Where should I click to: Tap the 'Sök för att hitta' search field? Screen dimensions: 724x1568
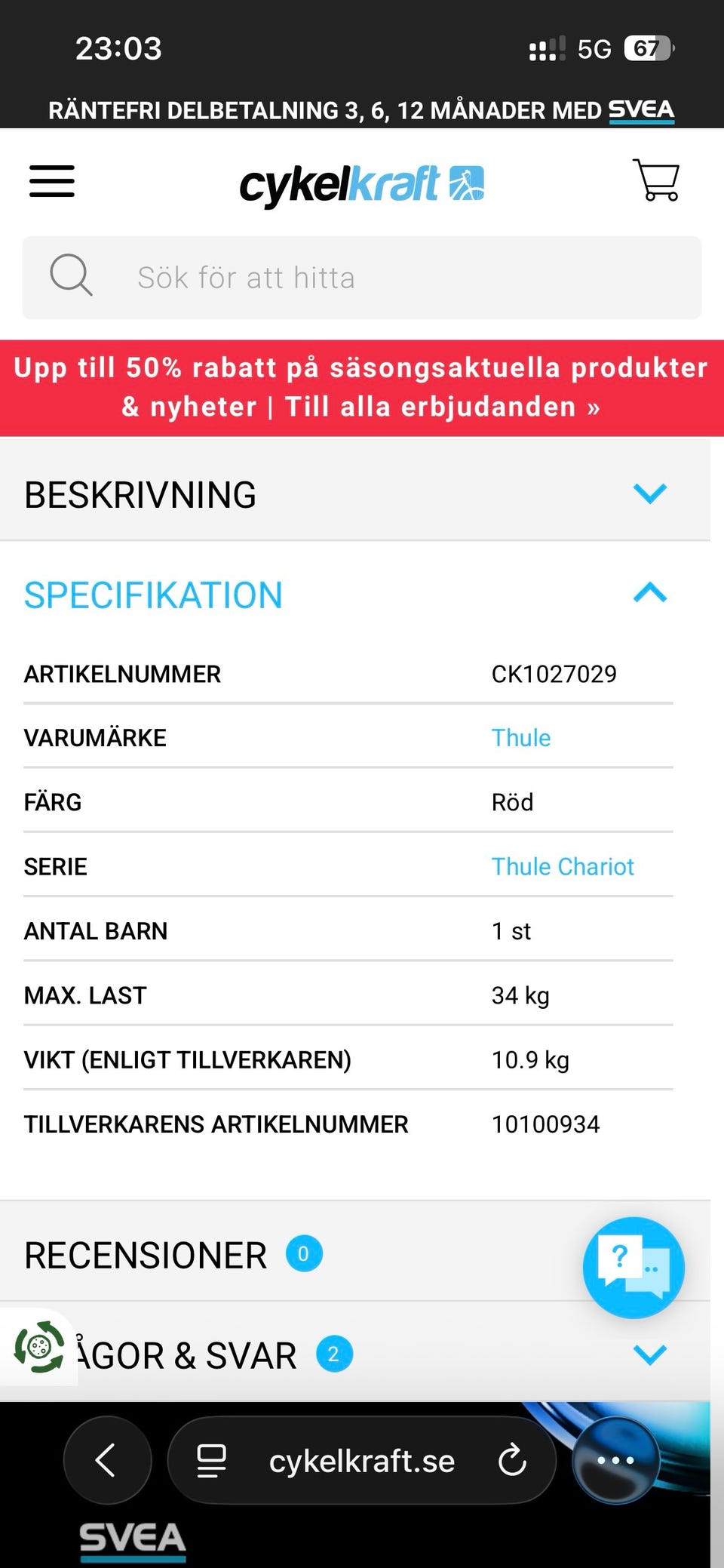coord(362,278)
